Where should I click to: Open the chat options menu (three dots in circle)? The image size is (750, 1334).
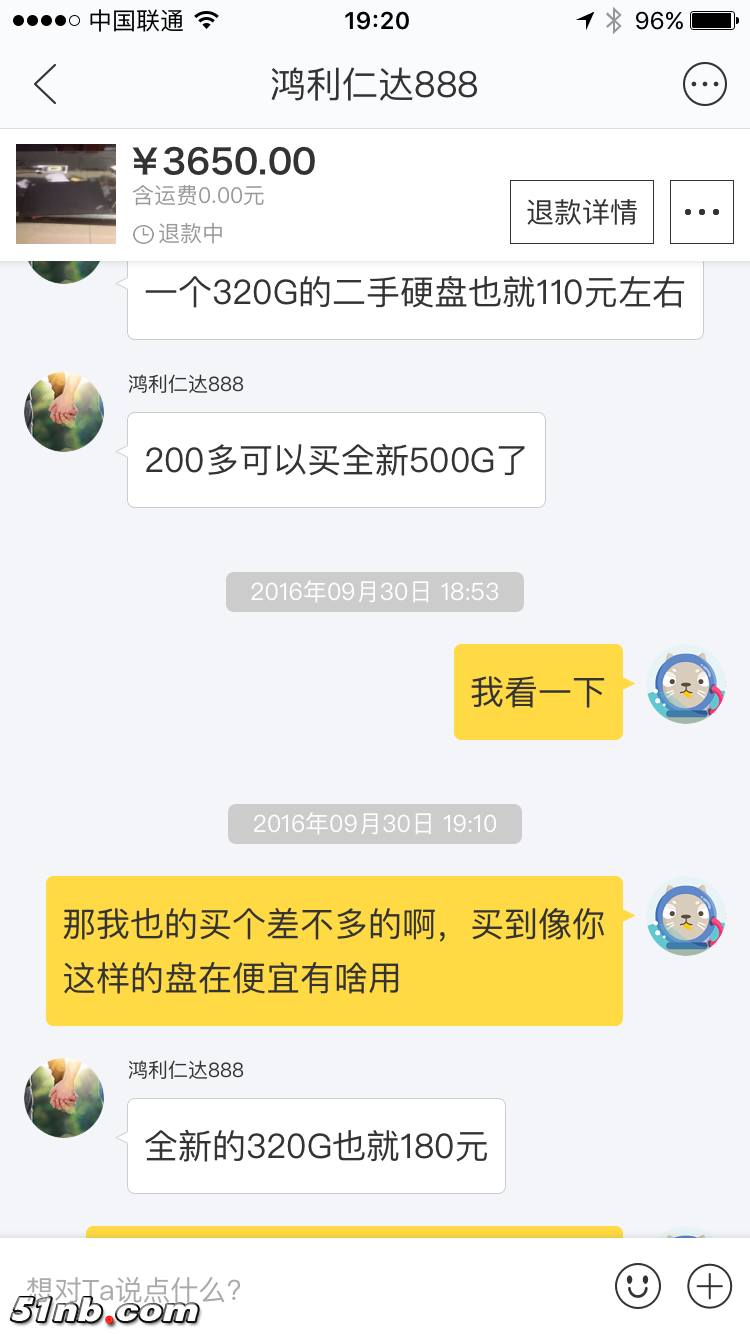tap(704, 85)
